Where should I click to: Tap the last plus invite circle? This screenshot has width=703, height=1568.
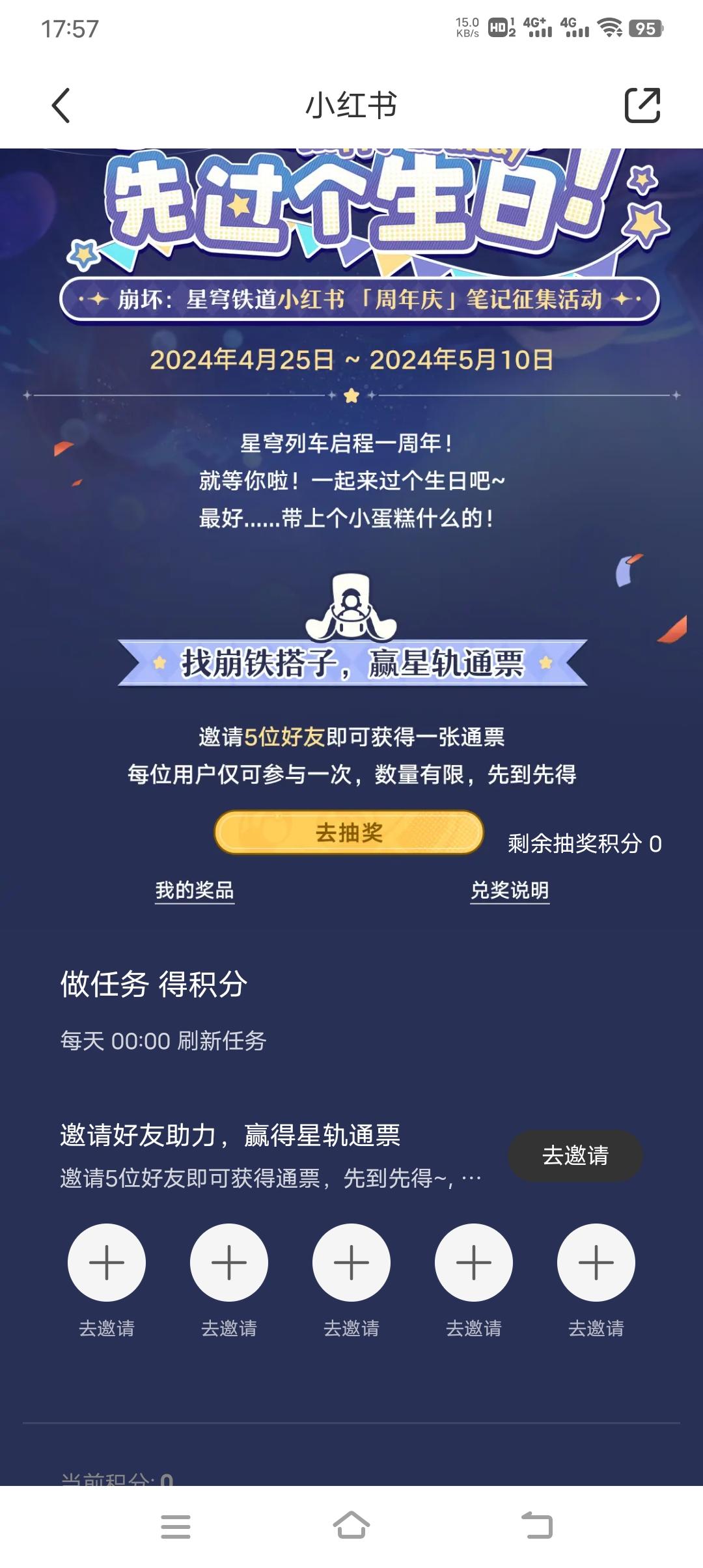coord(596,1262)
